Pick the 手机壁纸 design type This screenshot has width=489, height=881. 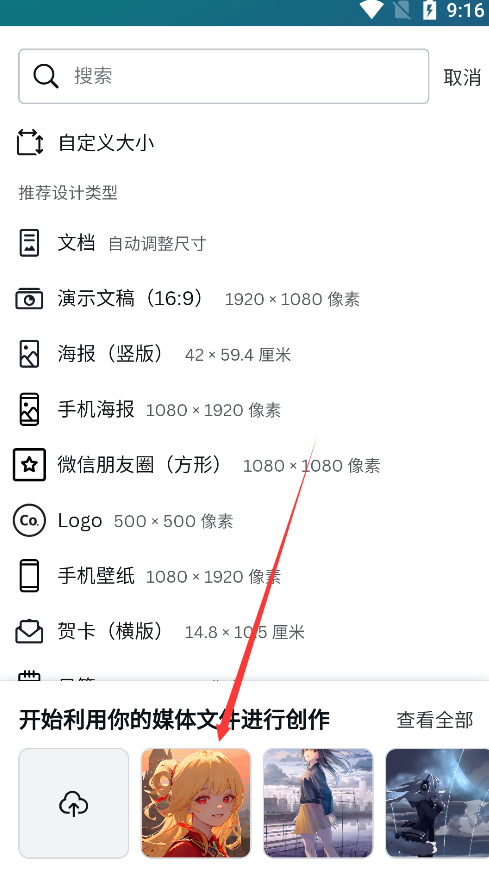pyautogui.click(x=244, y=576)
